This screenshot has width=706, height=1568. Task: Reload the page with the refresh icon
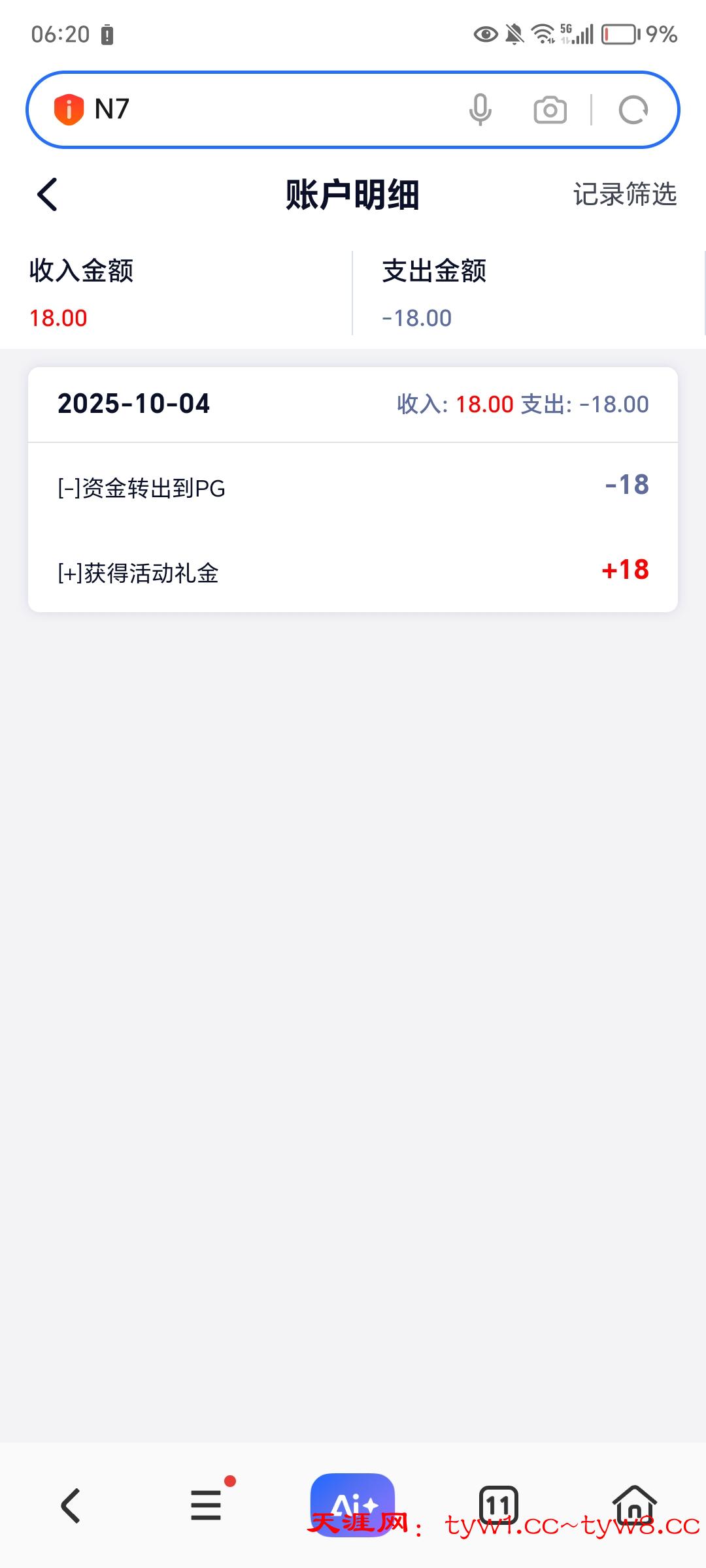[x=633, y=110]
